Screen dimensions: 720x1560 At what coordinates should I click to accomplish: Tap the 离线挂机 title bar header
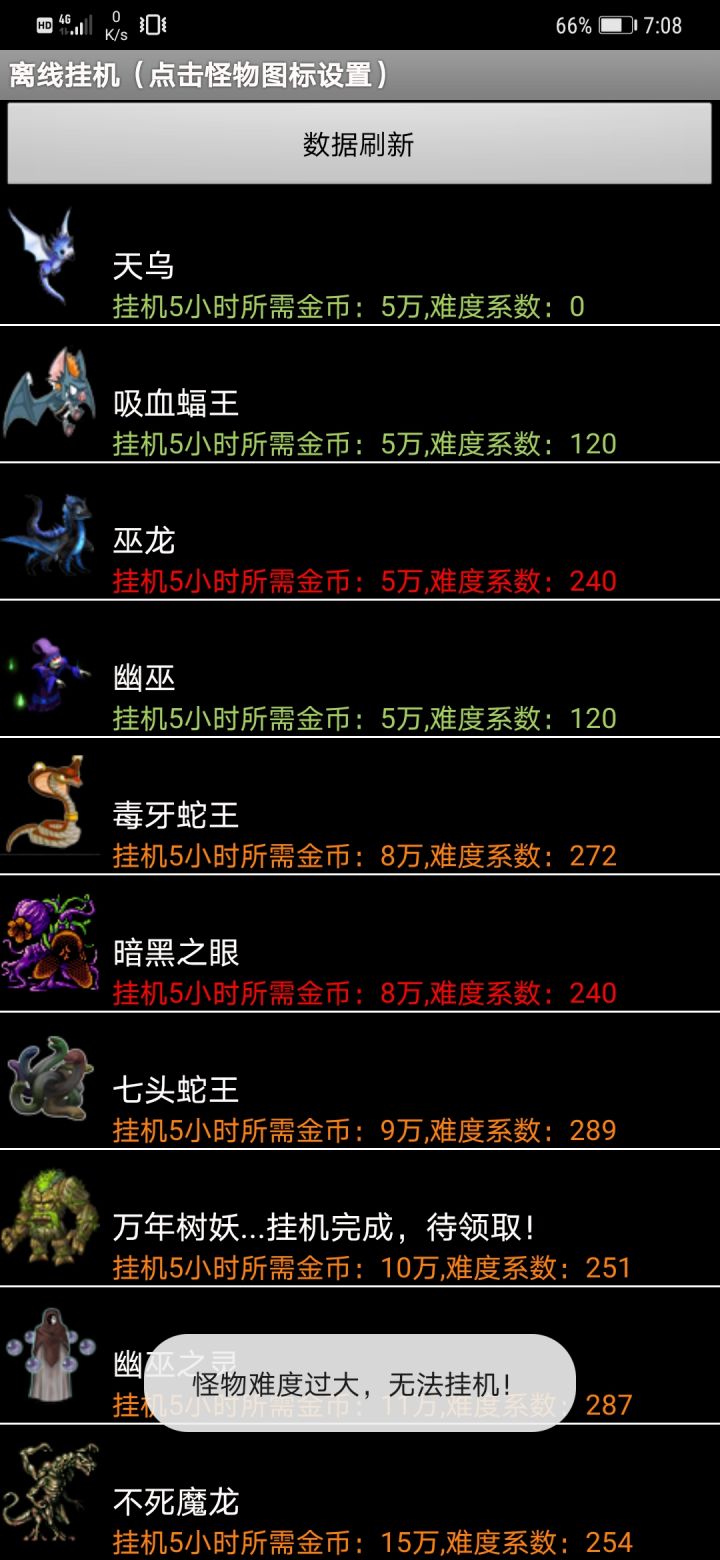point(200,72)
